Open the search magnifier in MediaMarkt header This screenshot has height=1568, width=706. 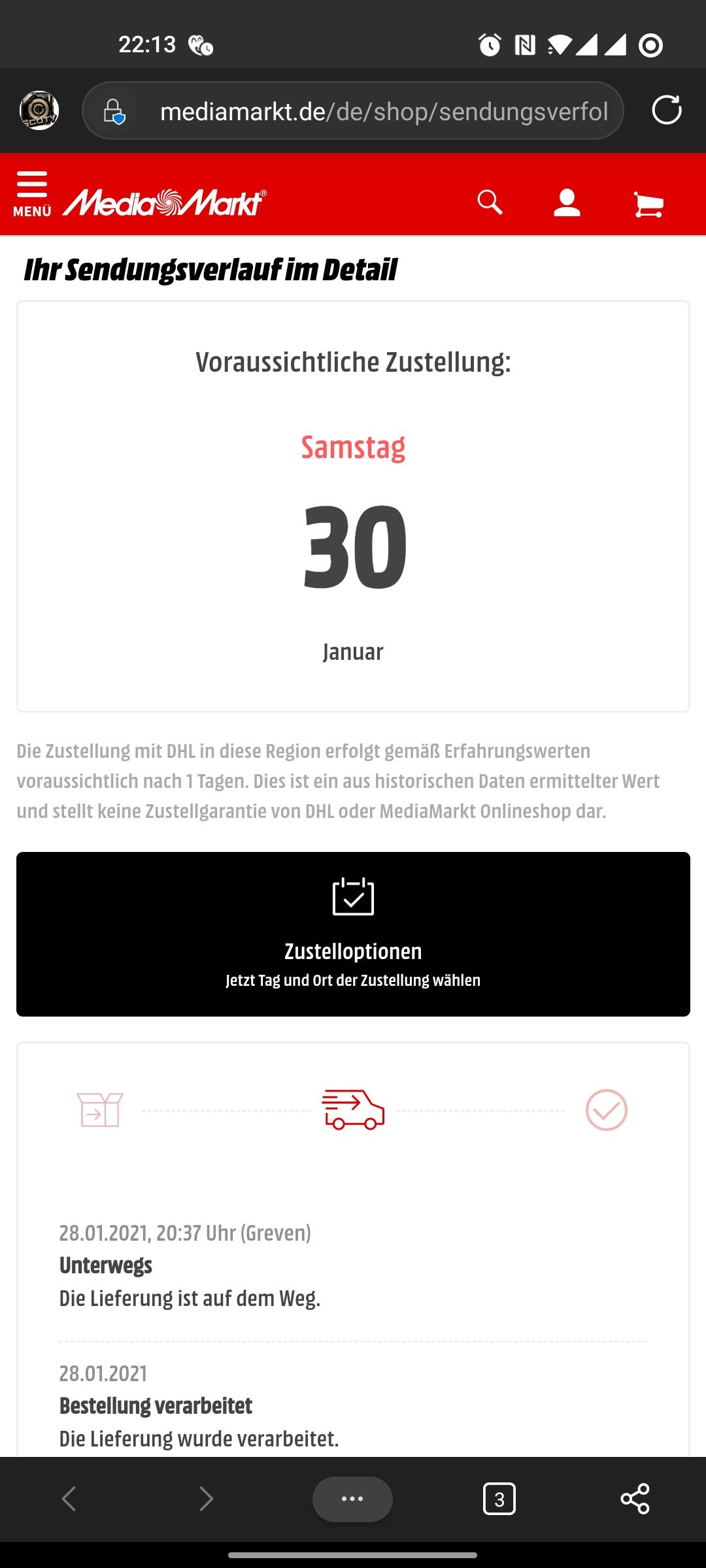click(490, 203)
